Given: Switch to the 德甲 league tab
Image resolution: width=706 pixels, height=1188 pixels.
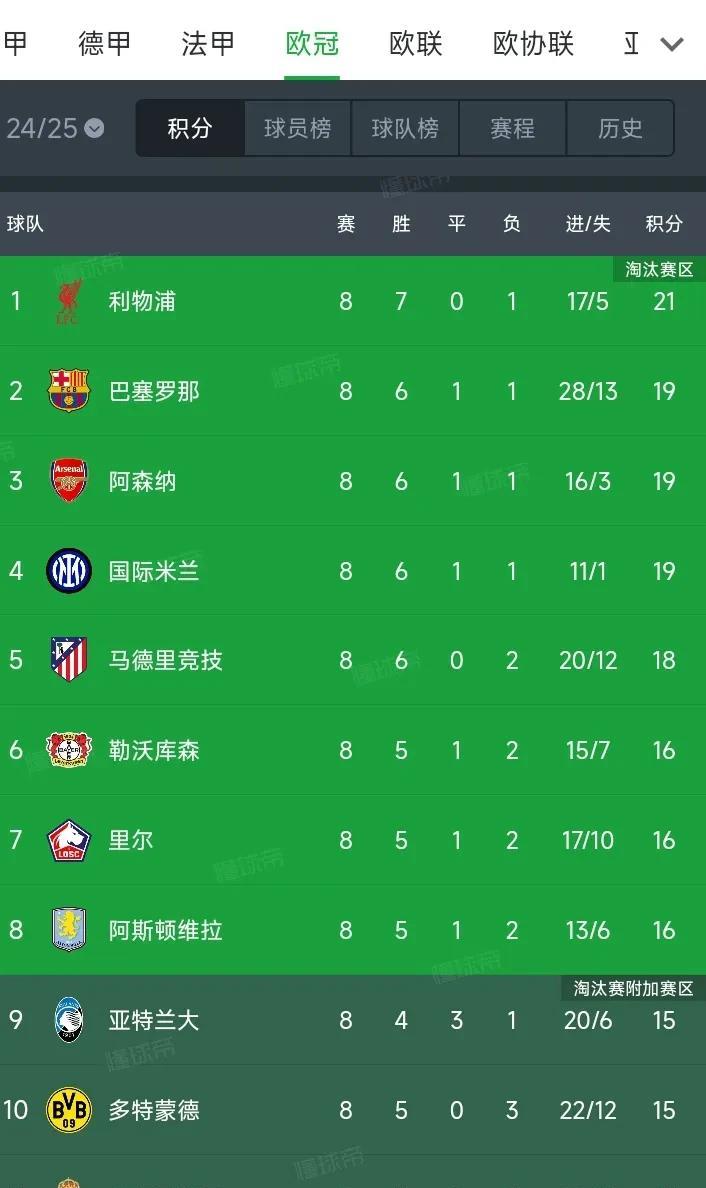Looking at the screenshot, I should [105, 44].
